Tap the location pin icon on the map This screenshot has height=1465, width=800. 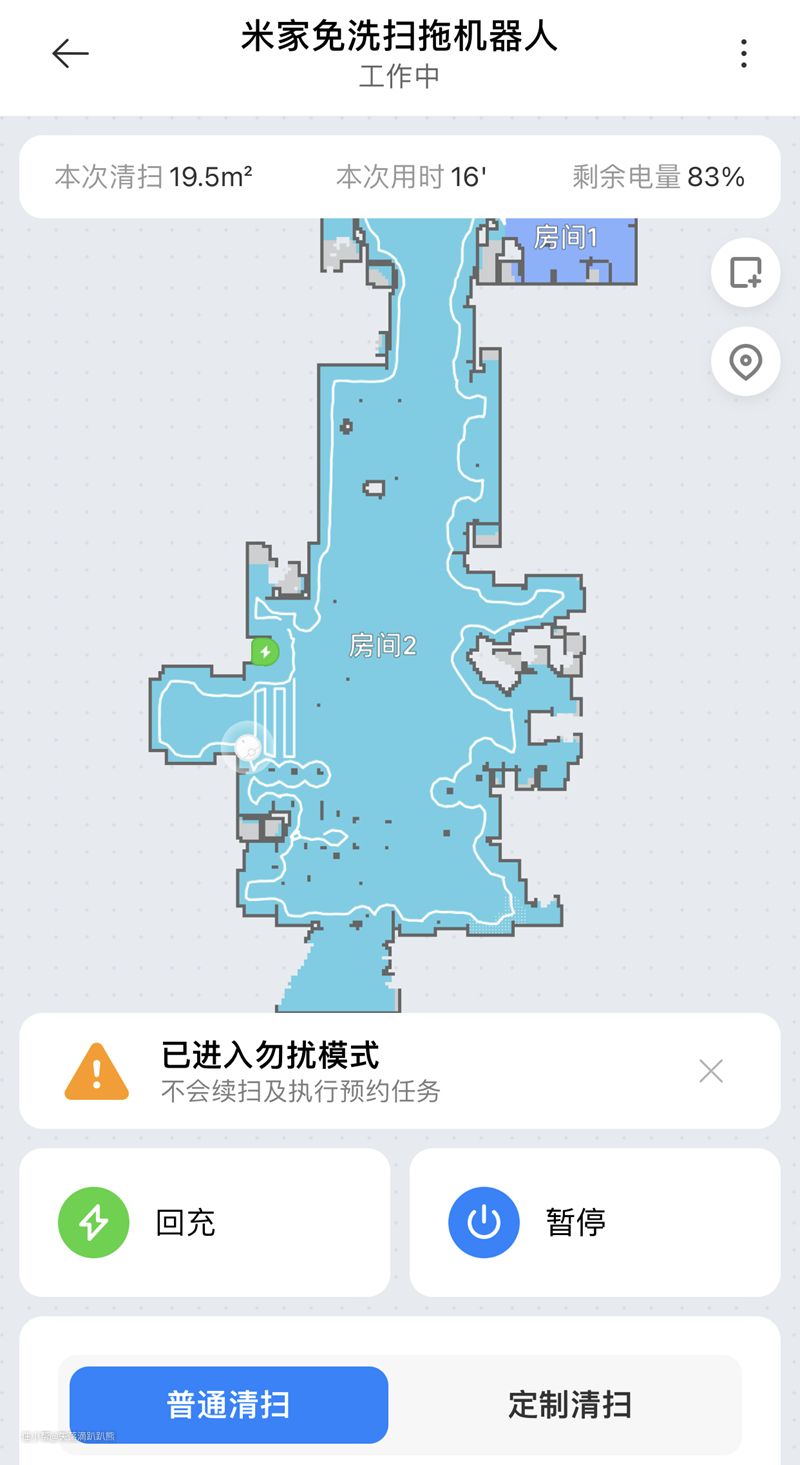[745, 361]
